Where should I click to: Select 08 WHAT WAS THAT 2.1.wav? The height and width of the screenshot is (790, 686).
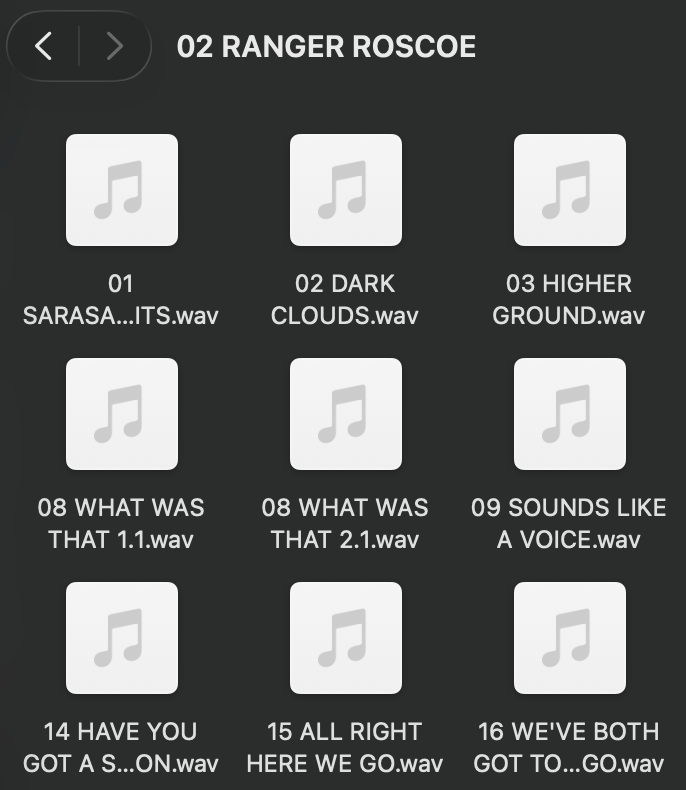[345, 414]
